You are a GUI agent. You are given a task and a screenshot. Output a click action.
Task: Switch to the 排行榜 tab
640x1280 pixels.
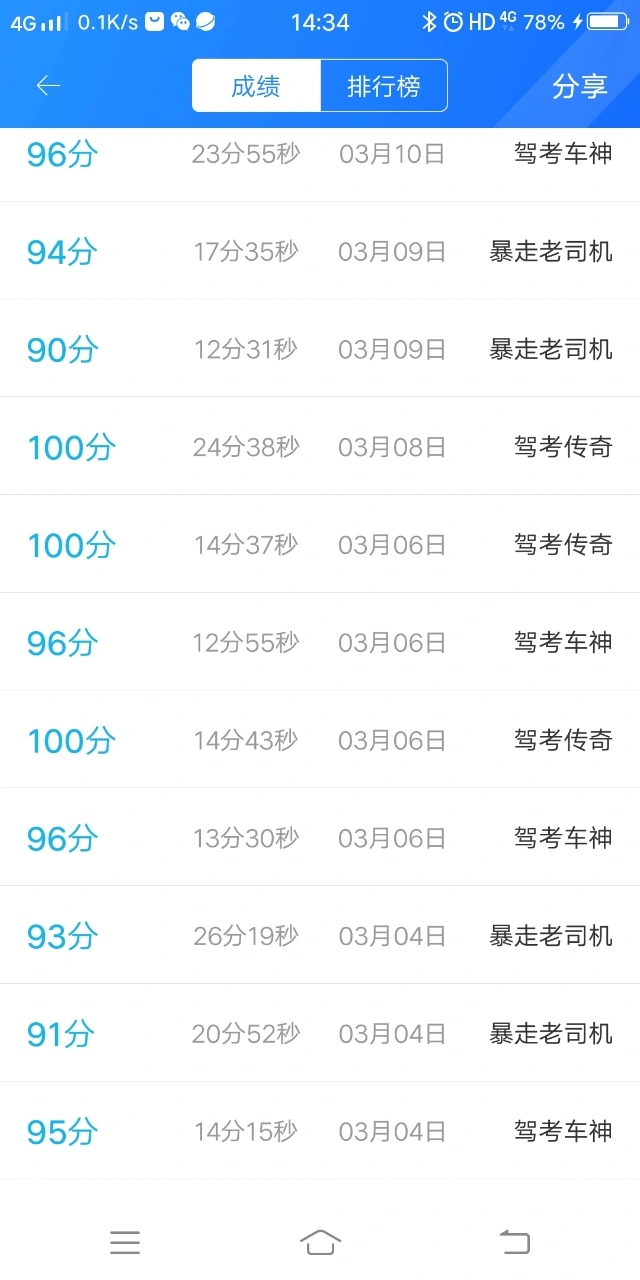383,86
